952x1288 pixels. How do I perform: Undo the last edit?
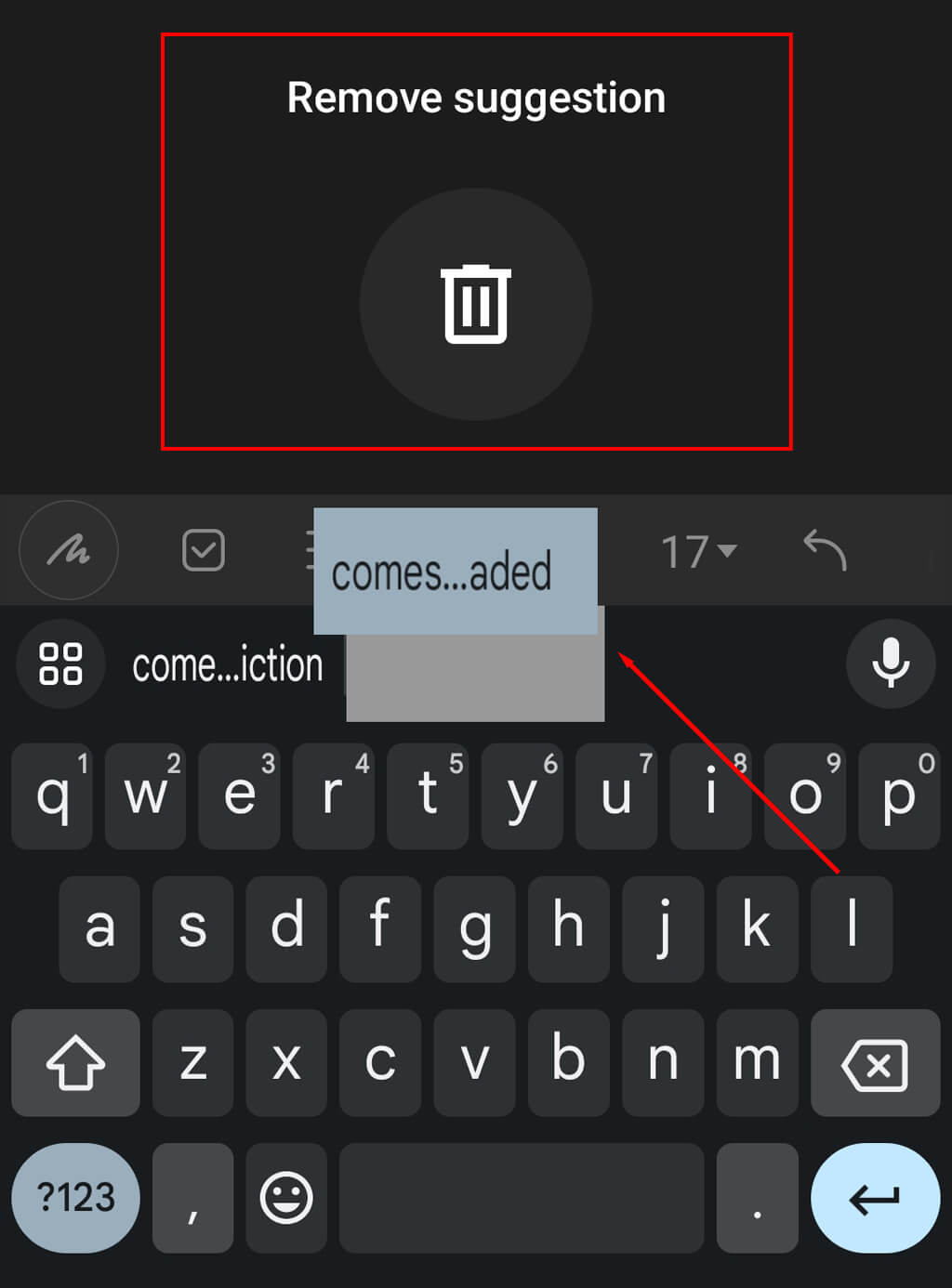coord(825,550)
